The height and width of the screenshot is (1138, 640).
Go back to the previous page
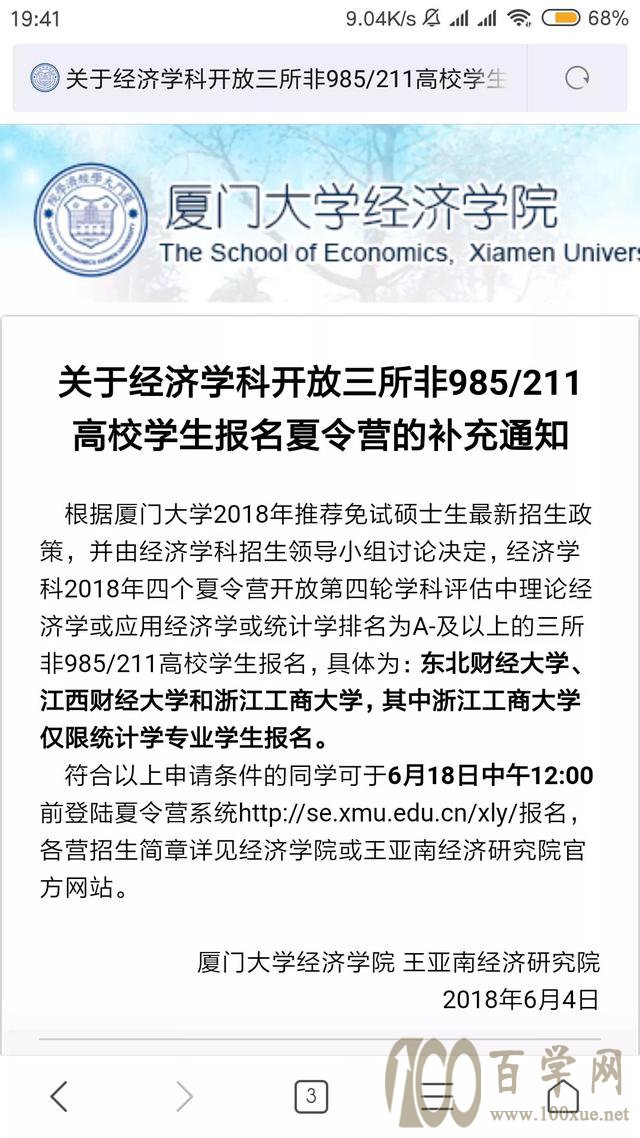pyautogui.click(x=59, y=1096)
